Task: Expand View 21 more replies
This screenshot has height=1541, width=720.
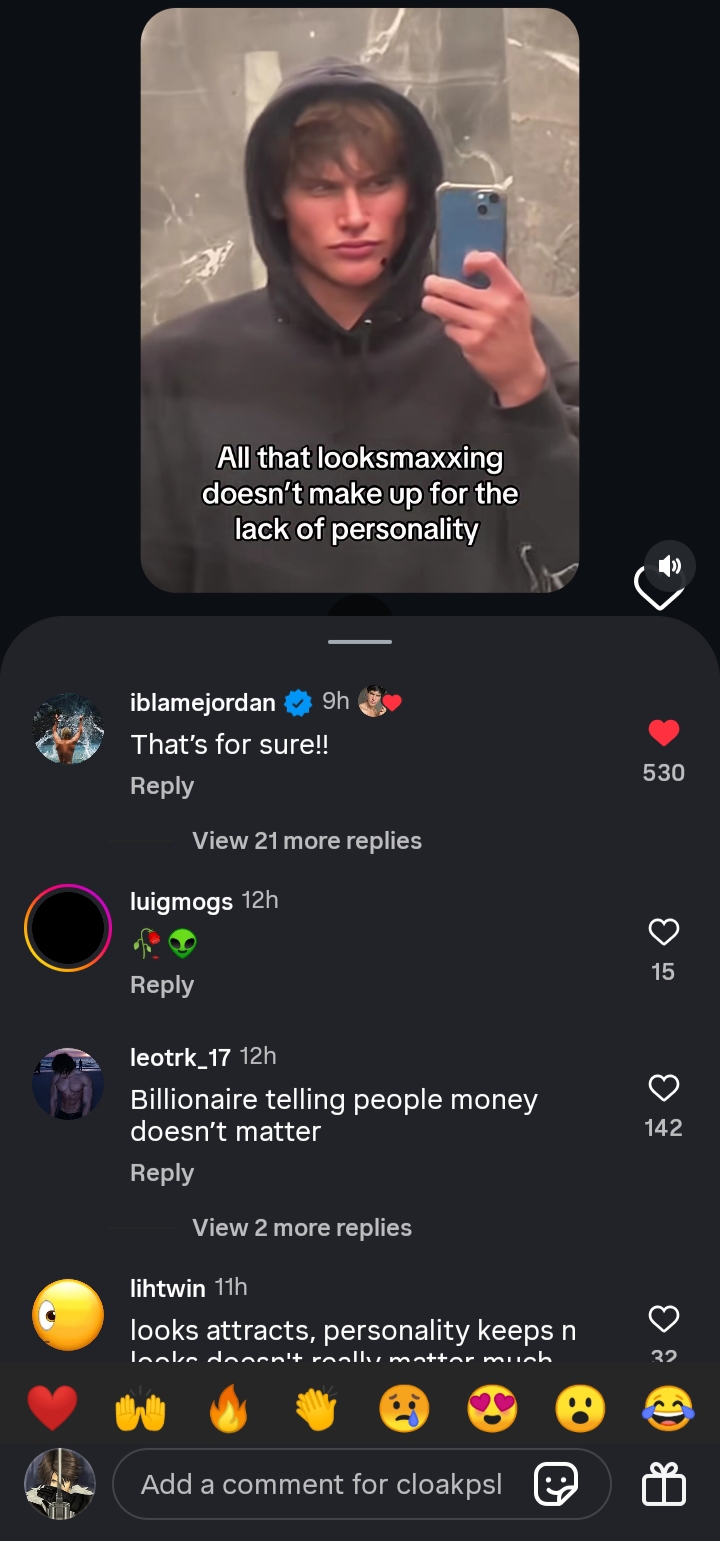Action: click(x=306, y=841)
